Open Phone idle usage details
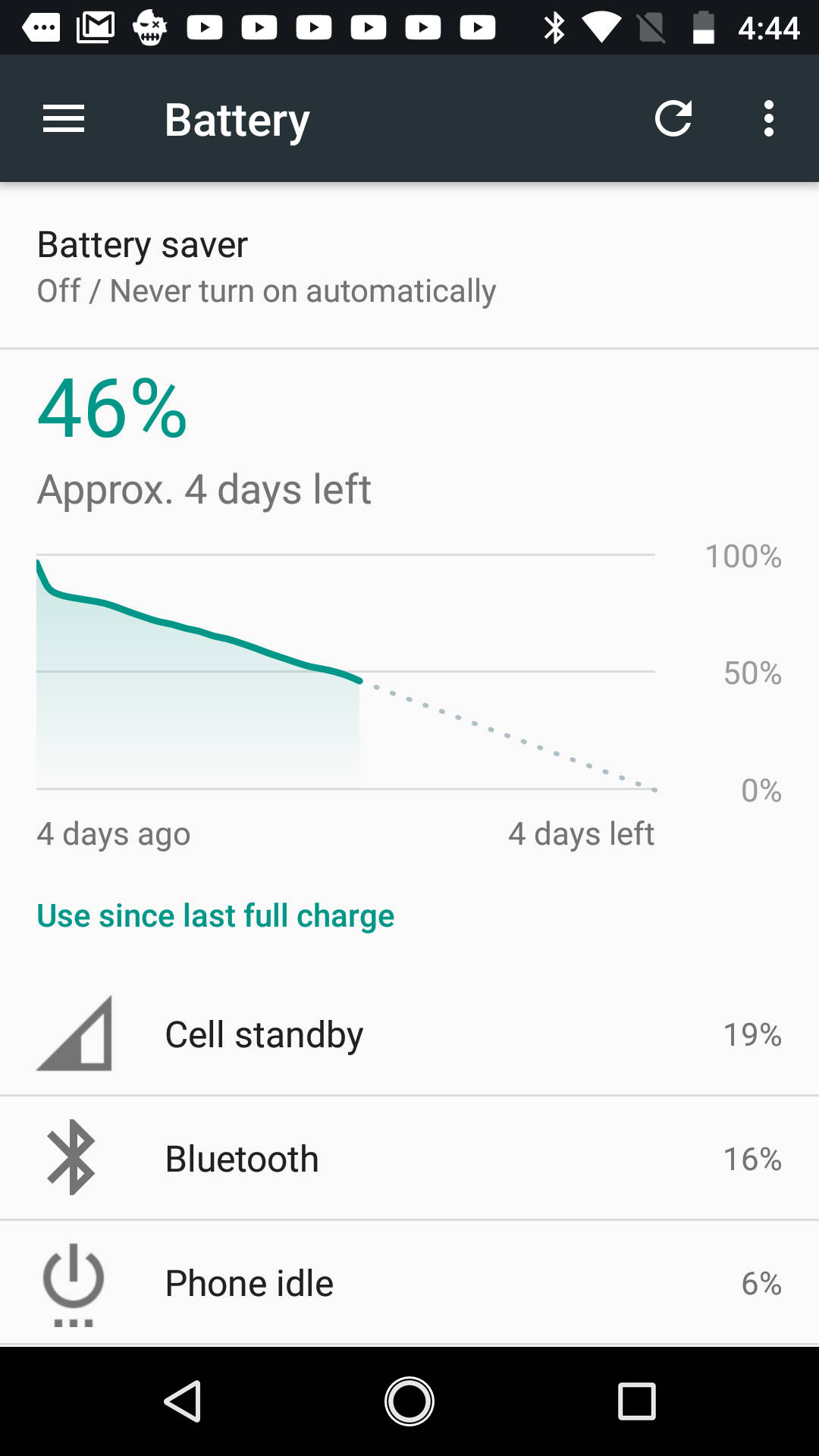Viewport: 819px width, 1456px height. click(409, 1283)
